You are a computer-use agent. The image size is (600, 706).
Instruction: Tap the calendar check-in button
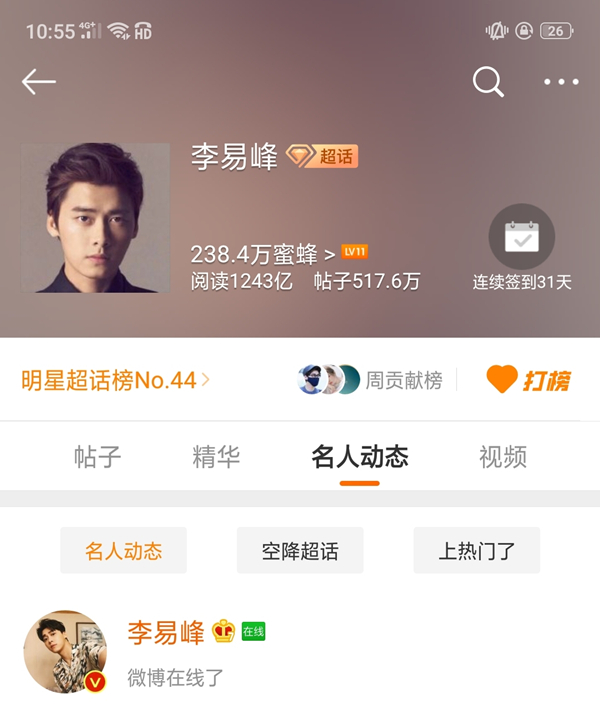[x=521, y=237]
